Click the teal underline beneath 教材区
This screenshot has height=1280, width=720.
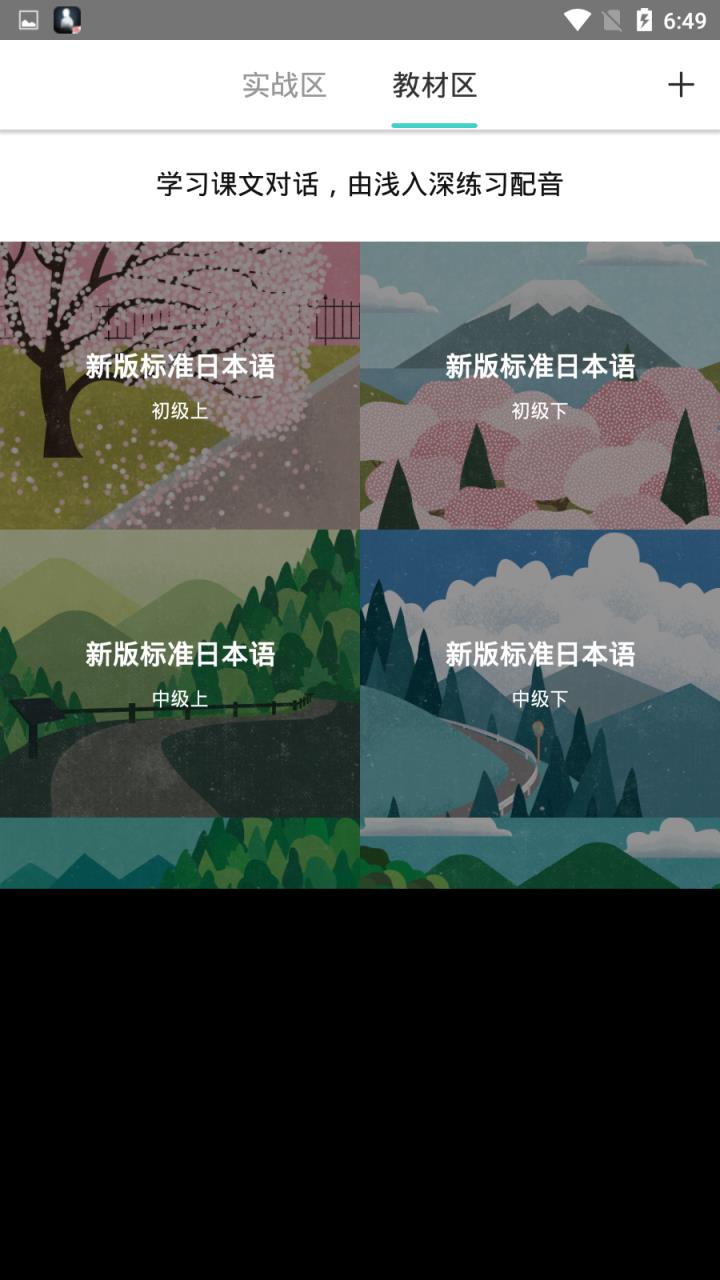tap(435, 125)
